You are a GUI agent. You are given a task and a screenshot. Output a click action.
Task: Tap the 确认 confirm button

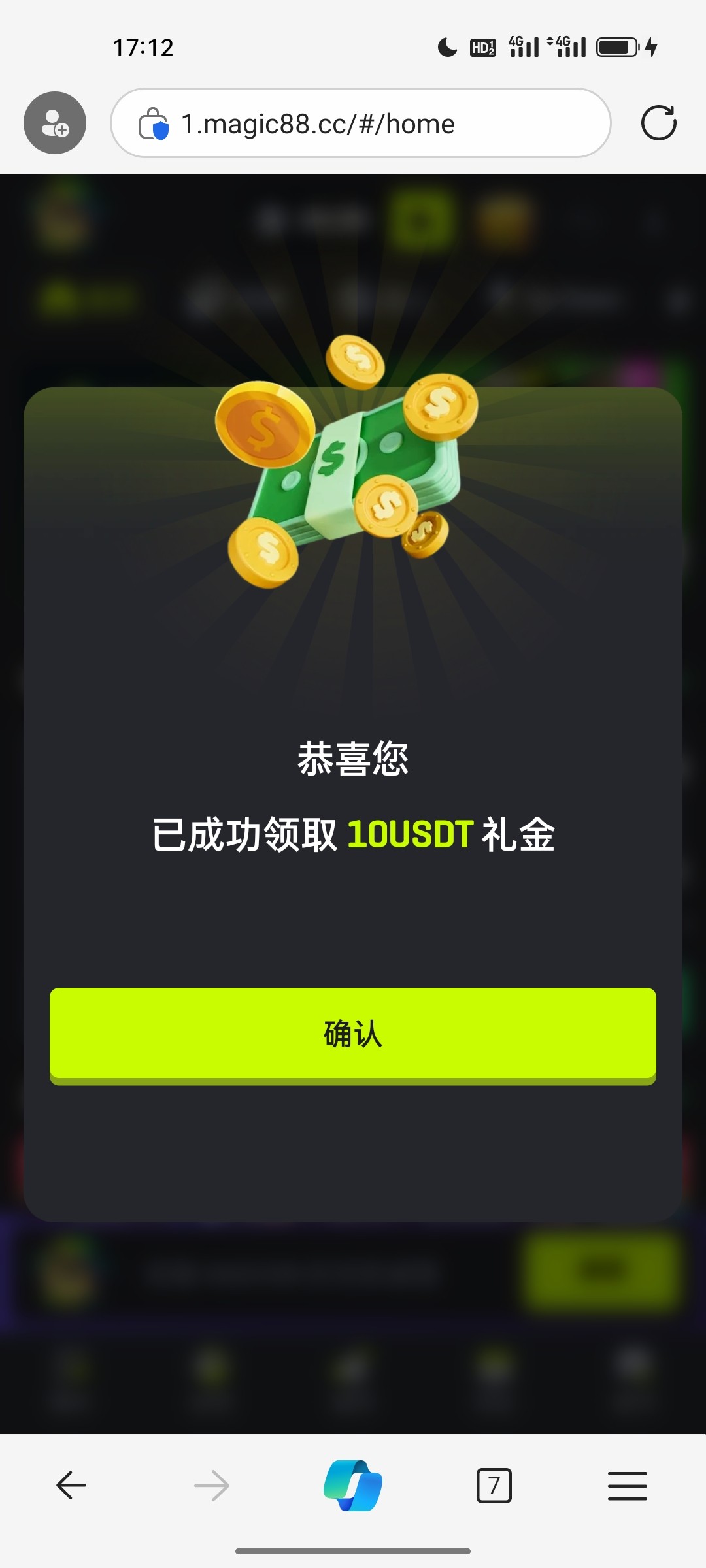(x=353, y=1034)
